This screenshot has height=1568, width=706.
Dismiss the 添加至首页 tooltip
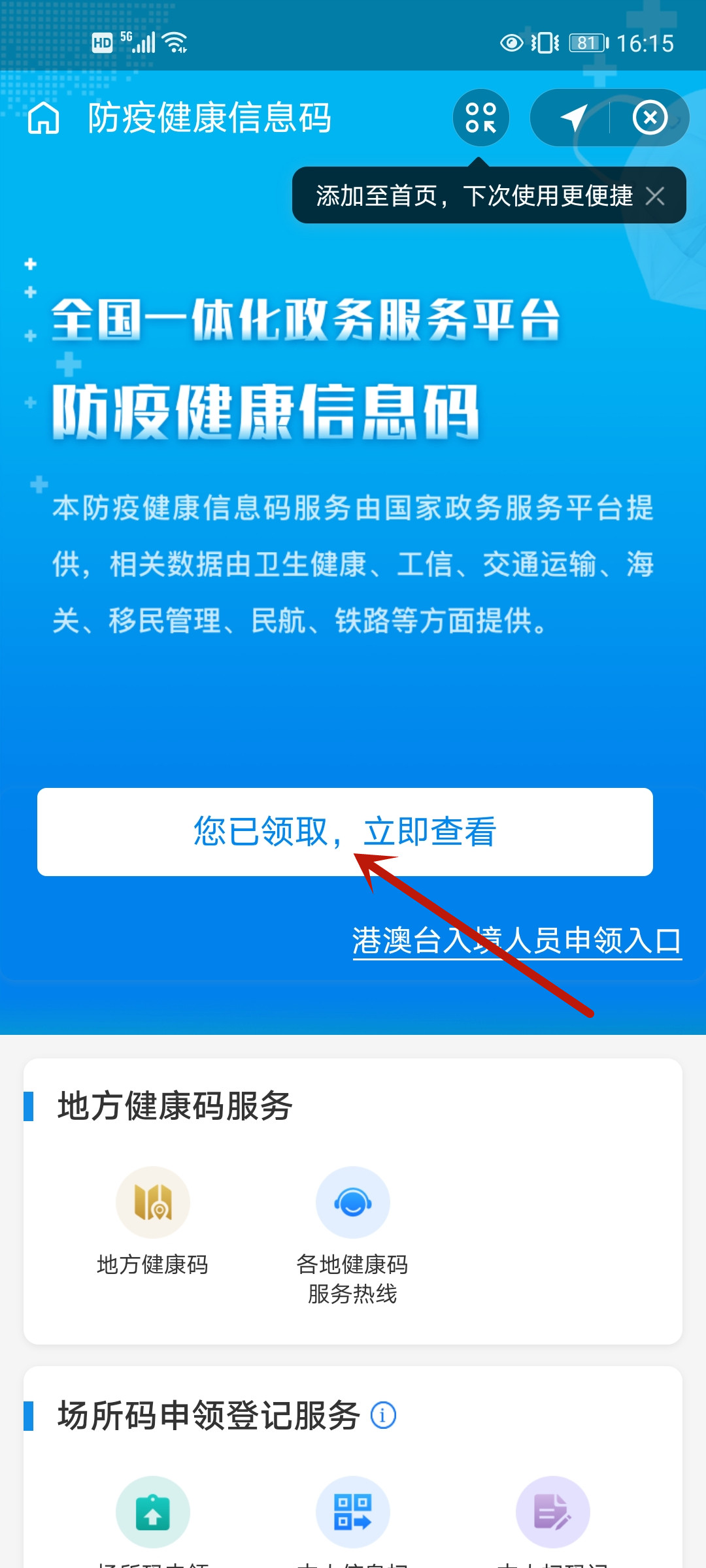(x=655, y=195)
